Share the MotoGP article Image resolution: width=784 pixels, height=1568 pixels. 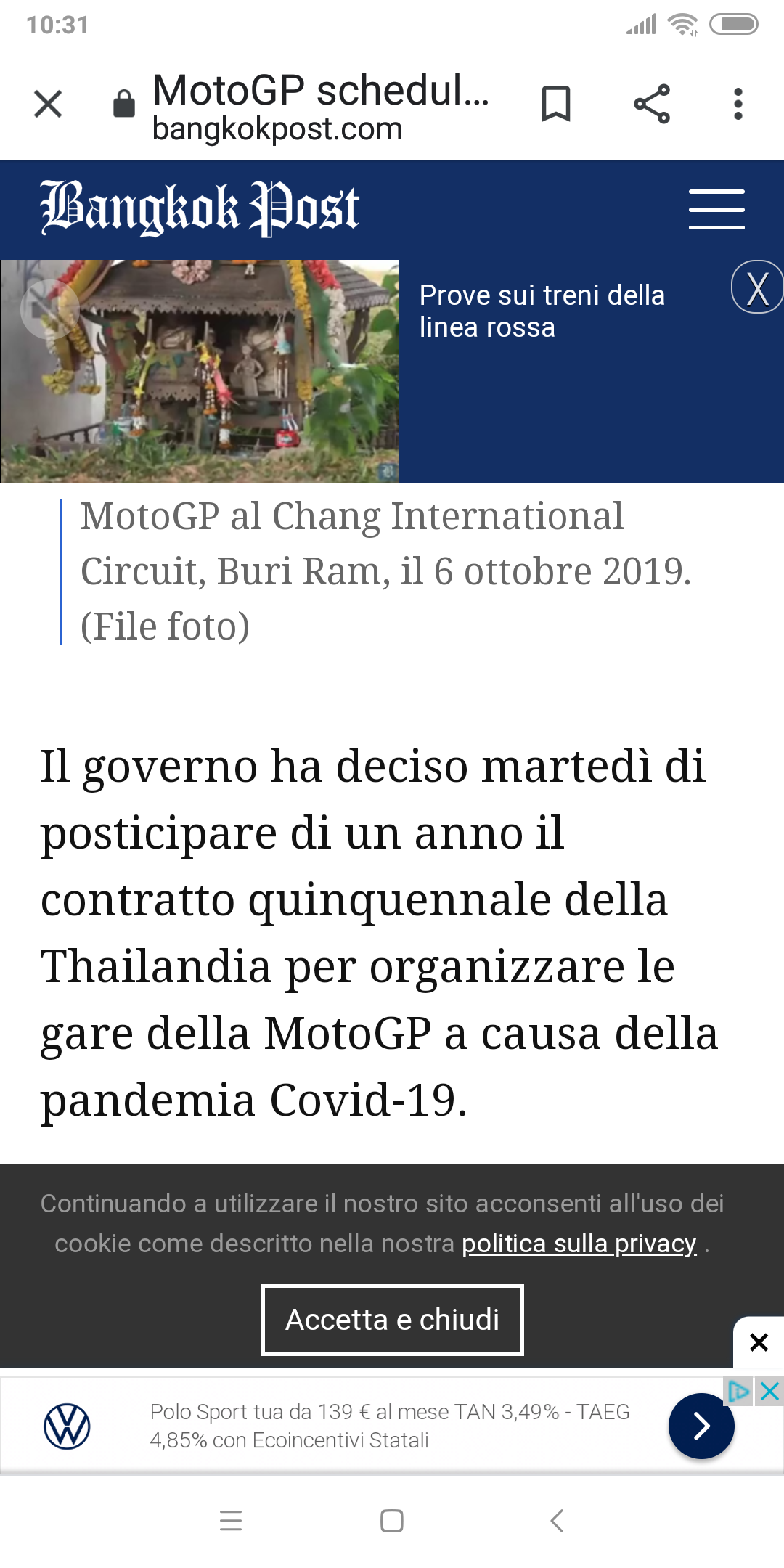point(651,104)
